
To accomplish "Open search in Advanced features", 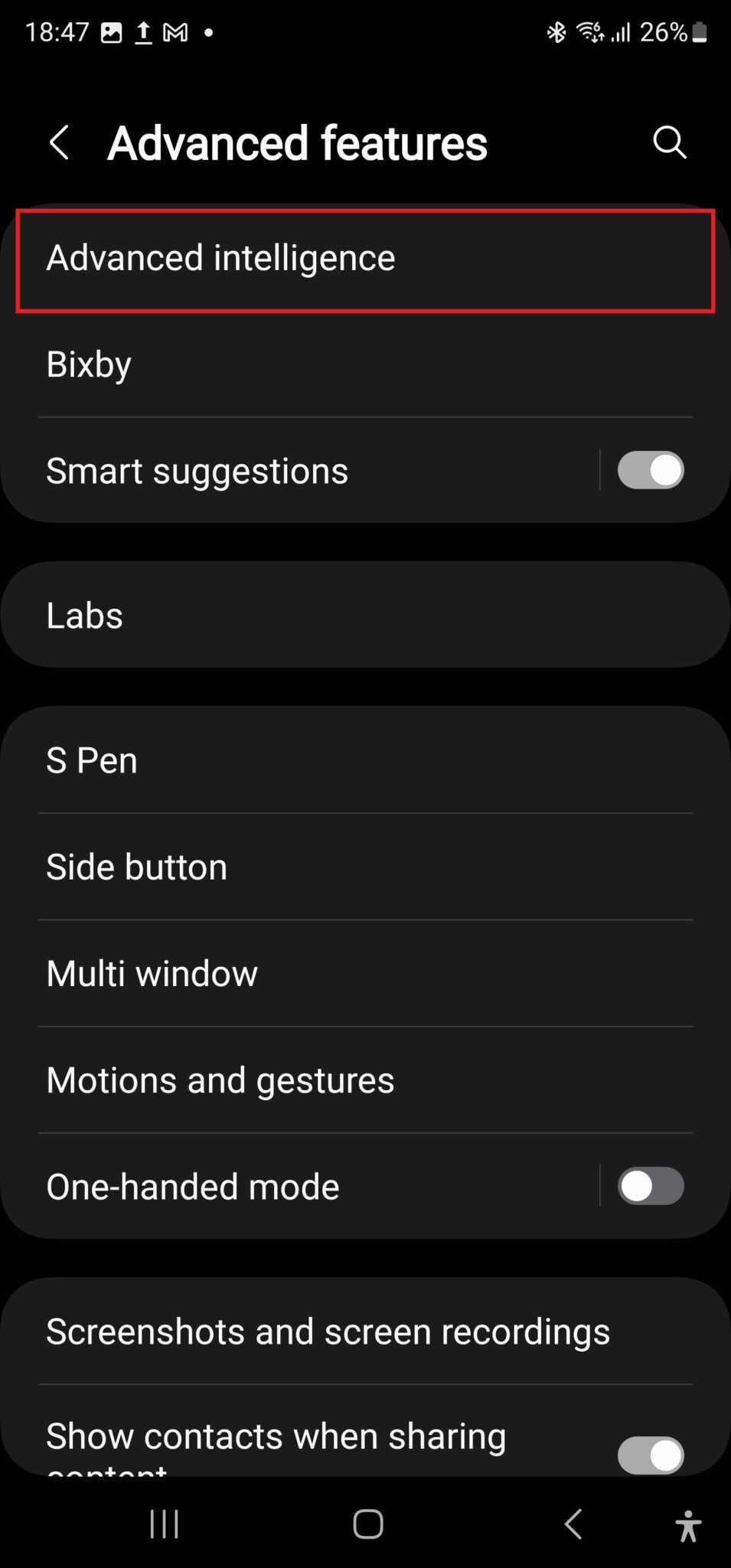I will point(670,142).
